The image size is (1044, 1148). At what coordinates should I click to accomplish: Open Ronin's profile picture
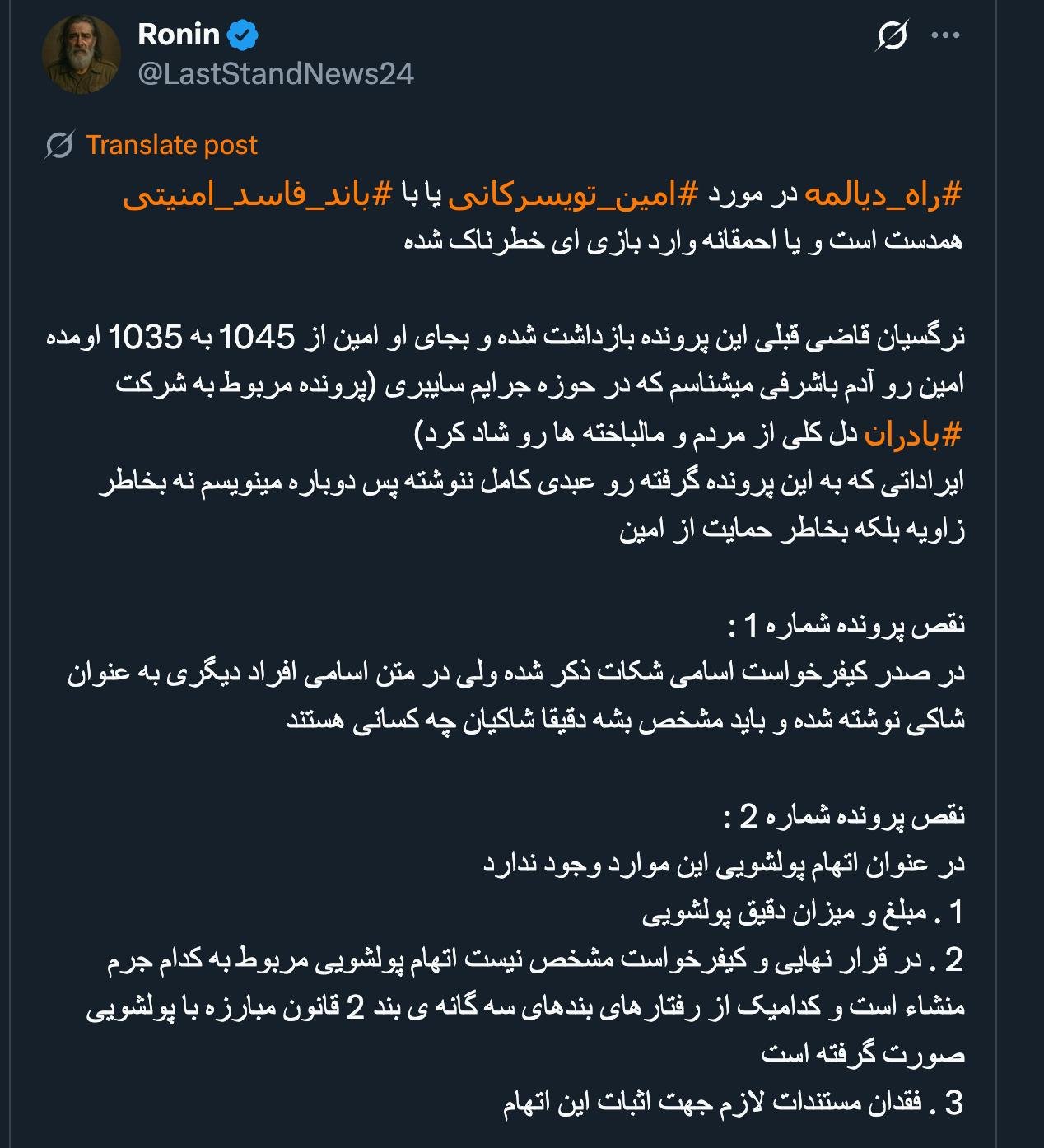click(81, 54)
